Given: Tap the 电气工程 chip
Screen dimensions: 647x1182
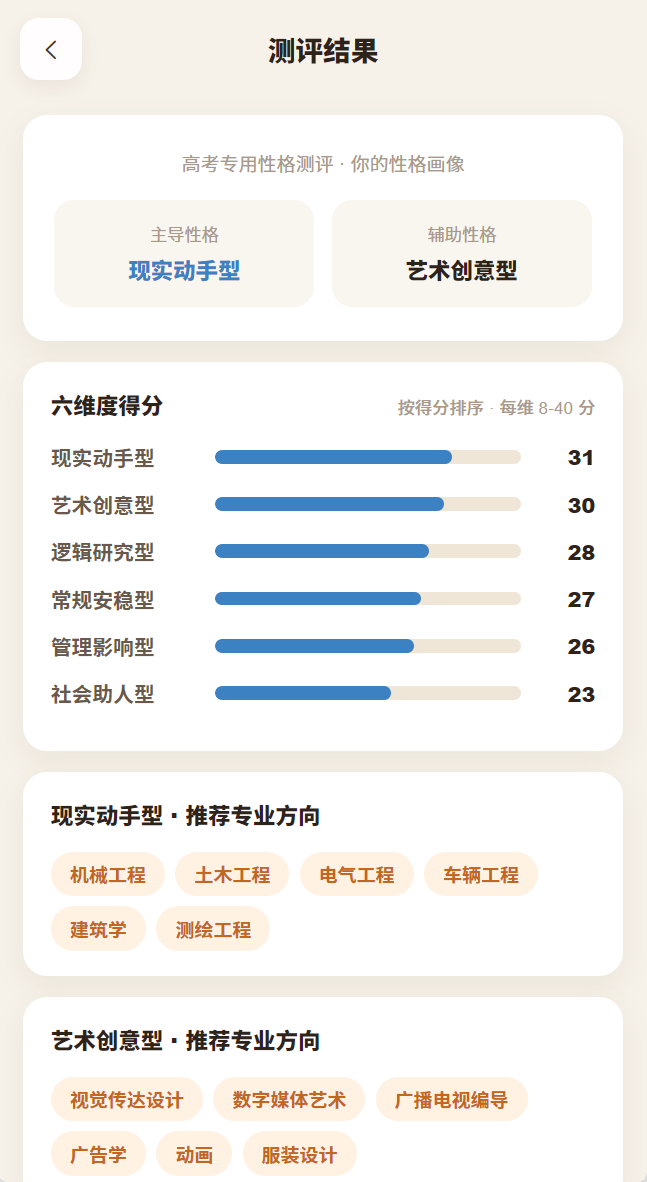Looking at the screenshot, I should 357,874.
